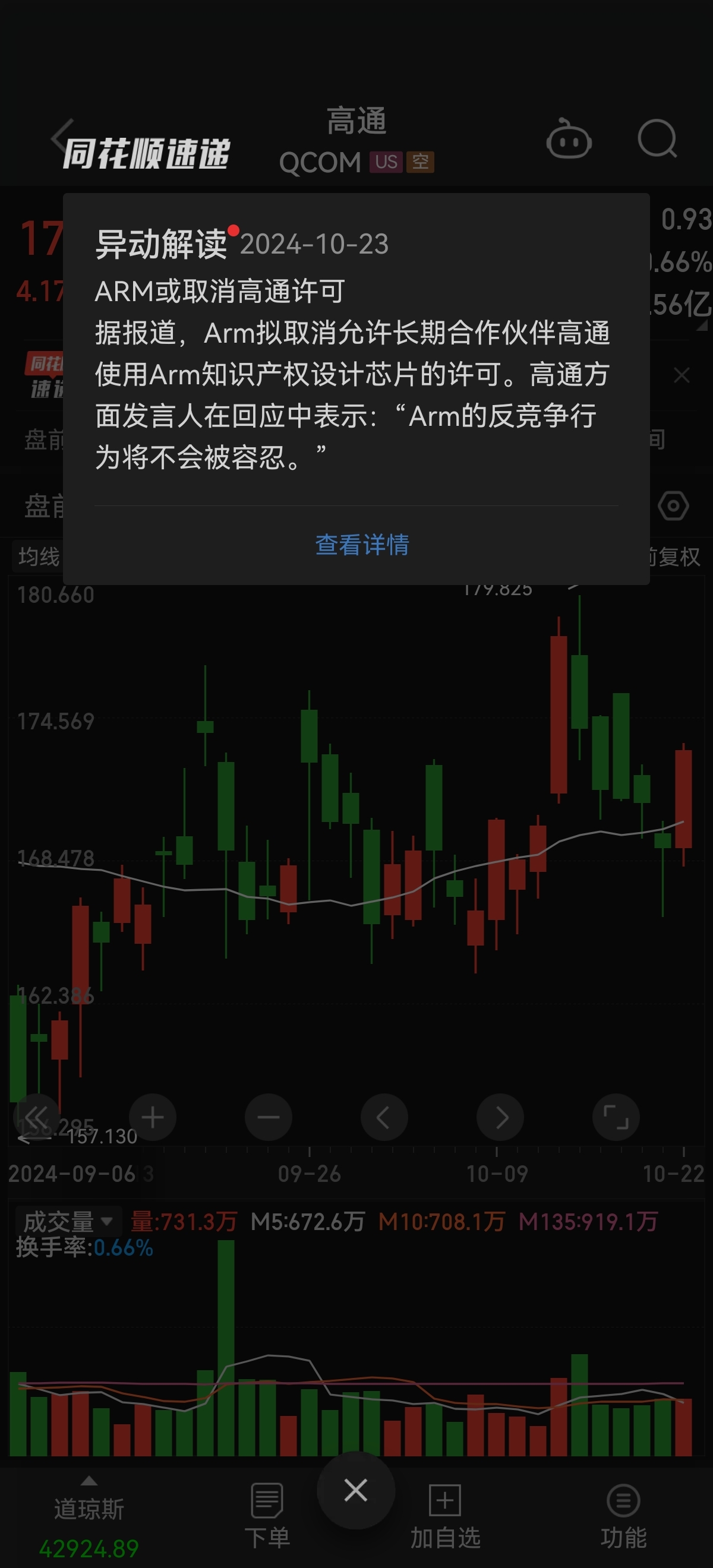
Task: Zoom in the chart with plus button
Action: coord(152,1118)
